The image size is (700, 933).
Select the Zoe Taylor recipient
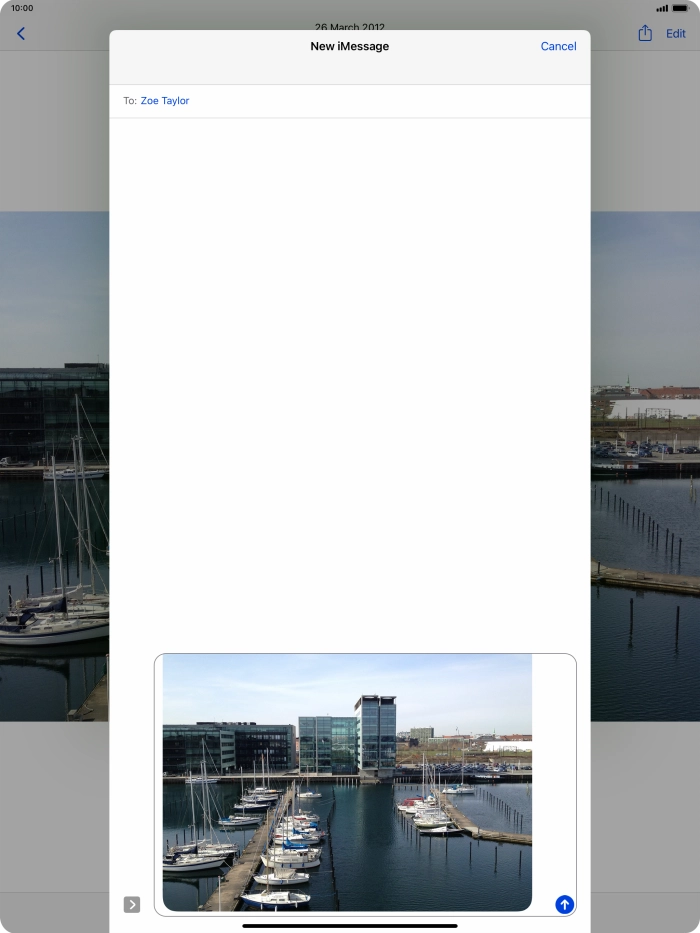point(165,101)
